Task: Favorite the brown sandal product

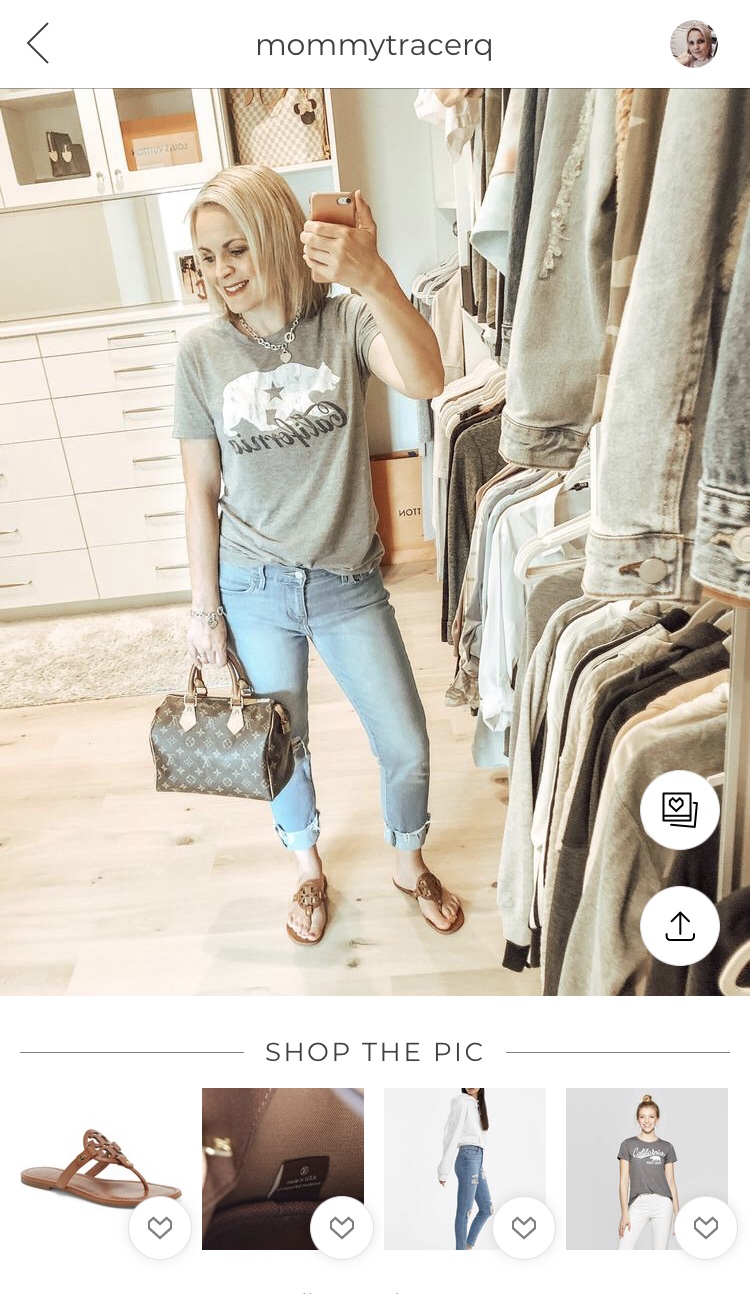Action: (160, 1227)
